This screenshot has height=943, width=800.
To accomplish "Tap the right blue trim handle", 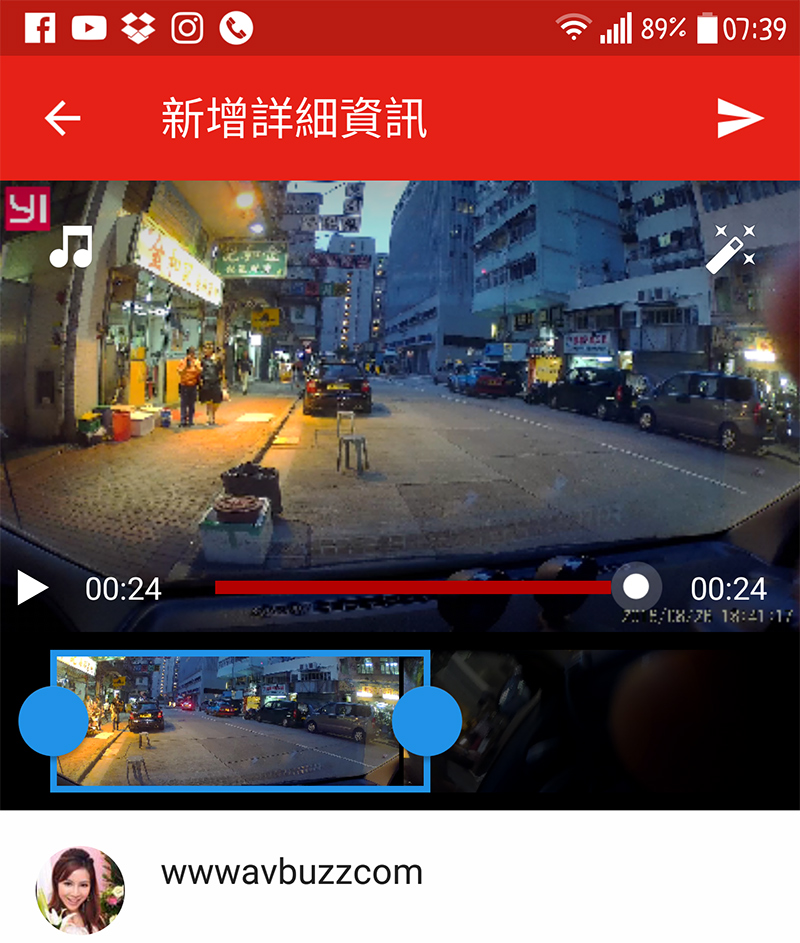I will (427, 721).
